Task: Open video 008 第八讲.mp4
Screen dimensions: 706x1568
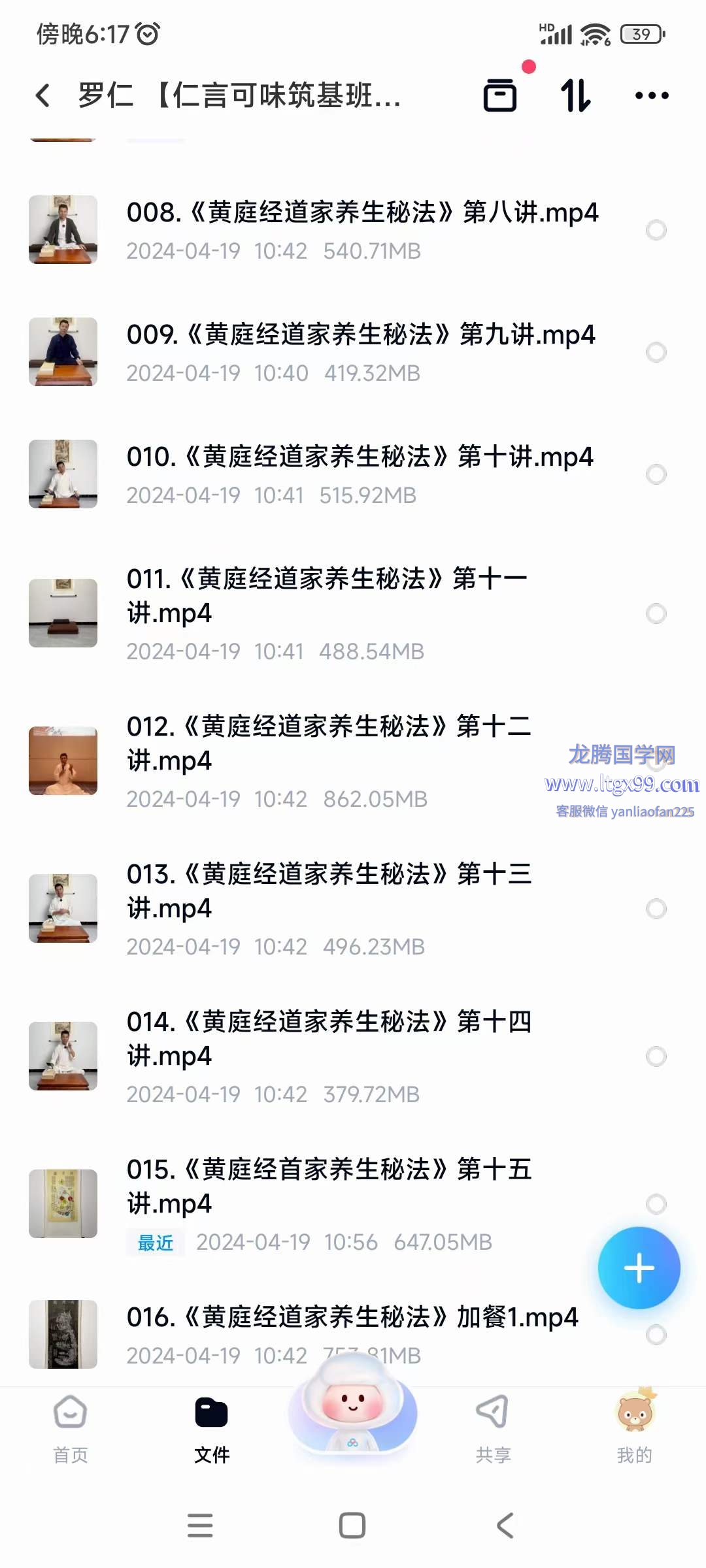Action: (x=362, y=213)
